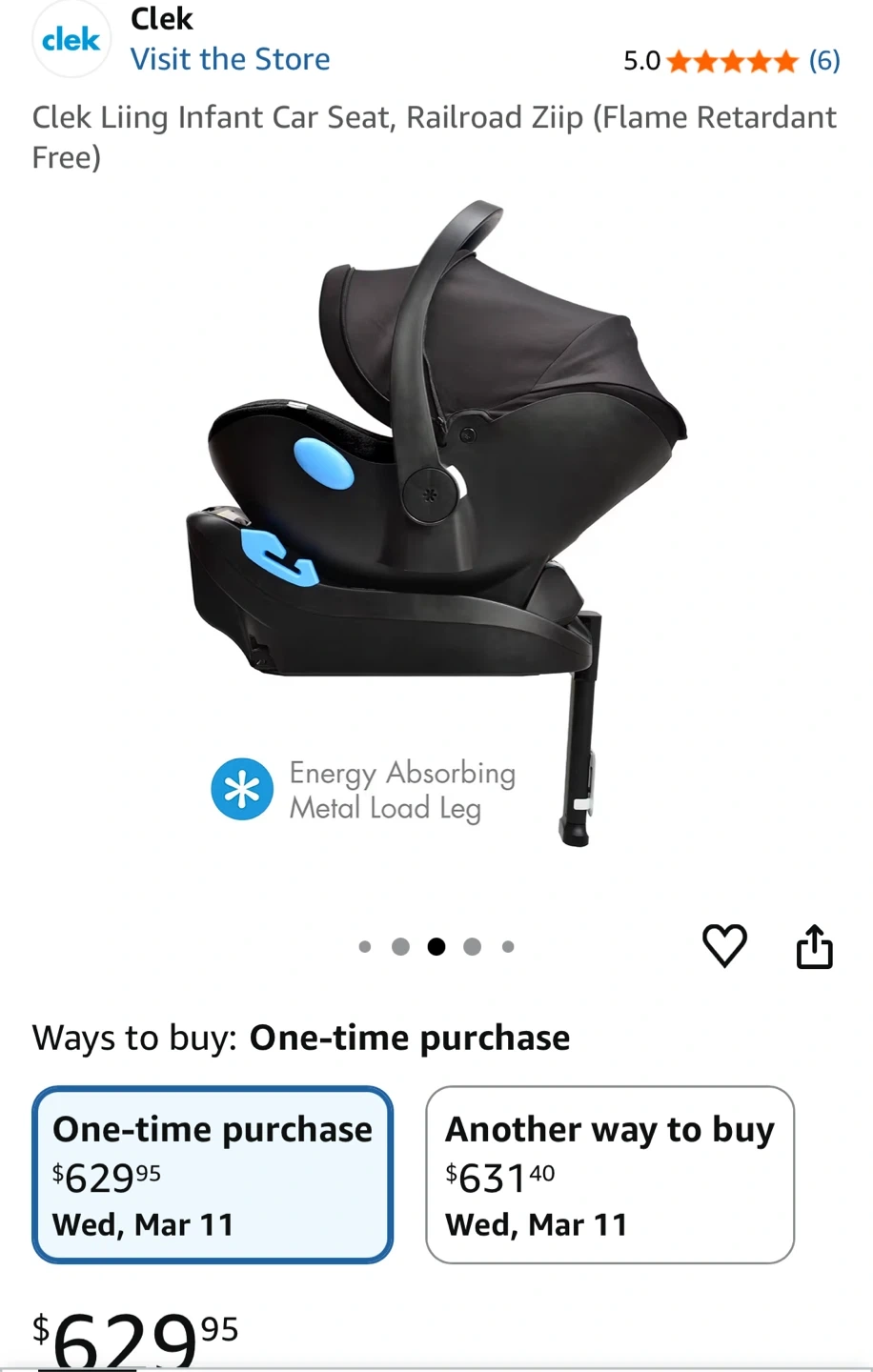Open the 5.0 star ratings and reviews
The height and width of the screenshot is (1372, 873).
tap(731, 61)
